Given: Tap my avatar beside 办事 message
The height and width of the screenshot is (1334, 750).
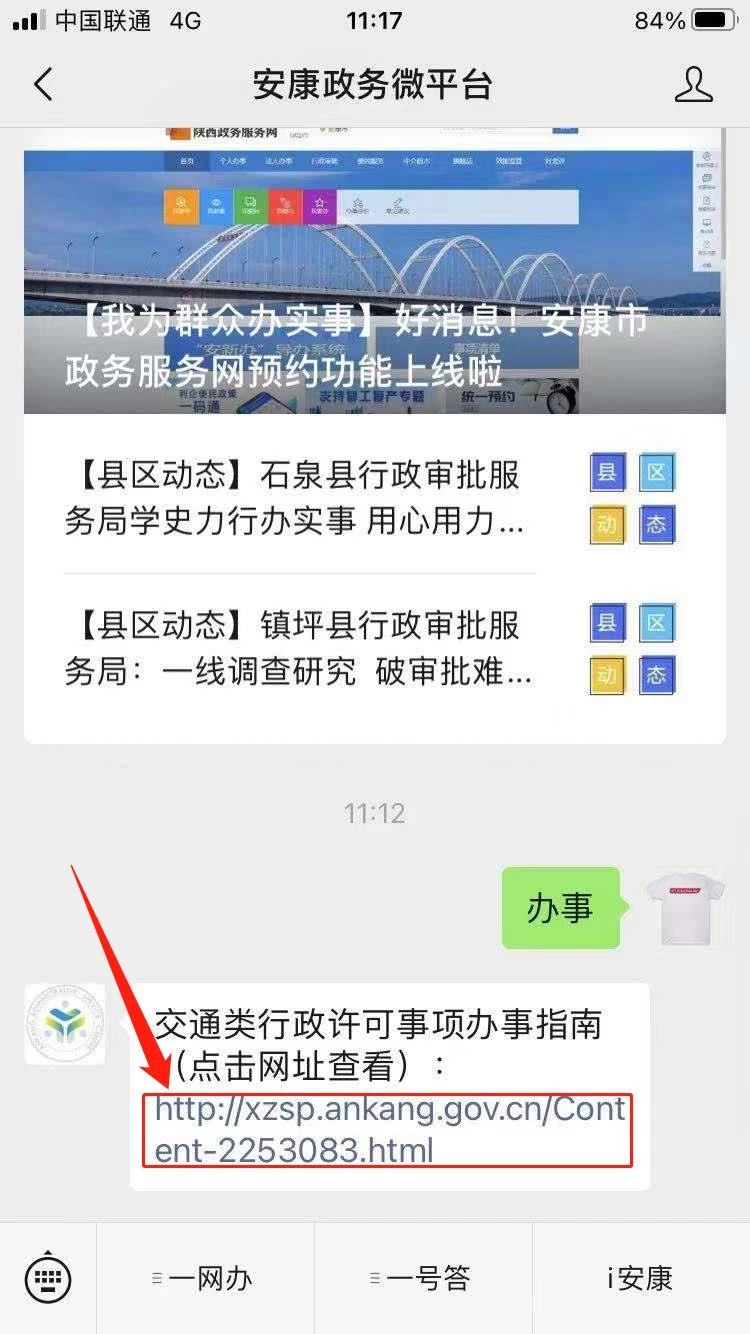Looking at the screenshot, I should click(x=684, y=908).
